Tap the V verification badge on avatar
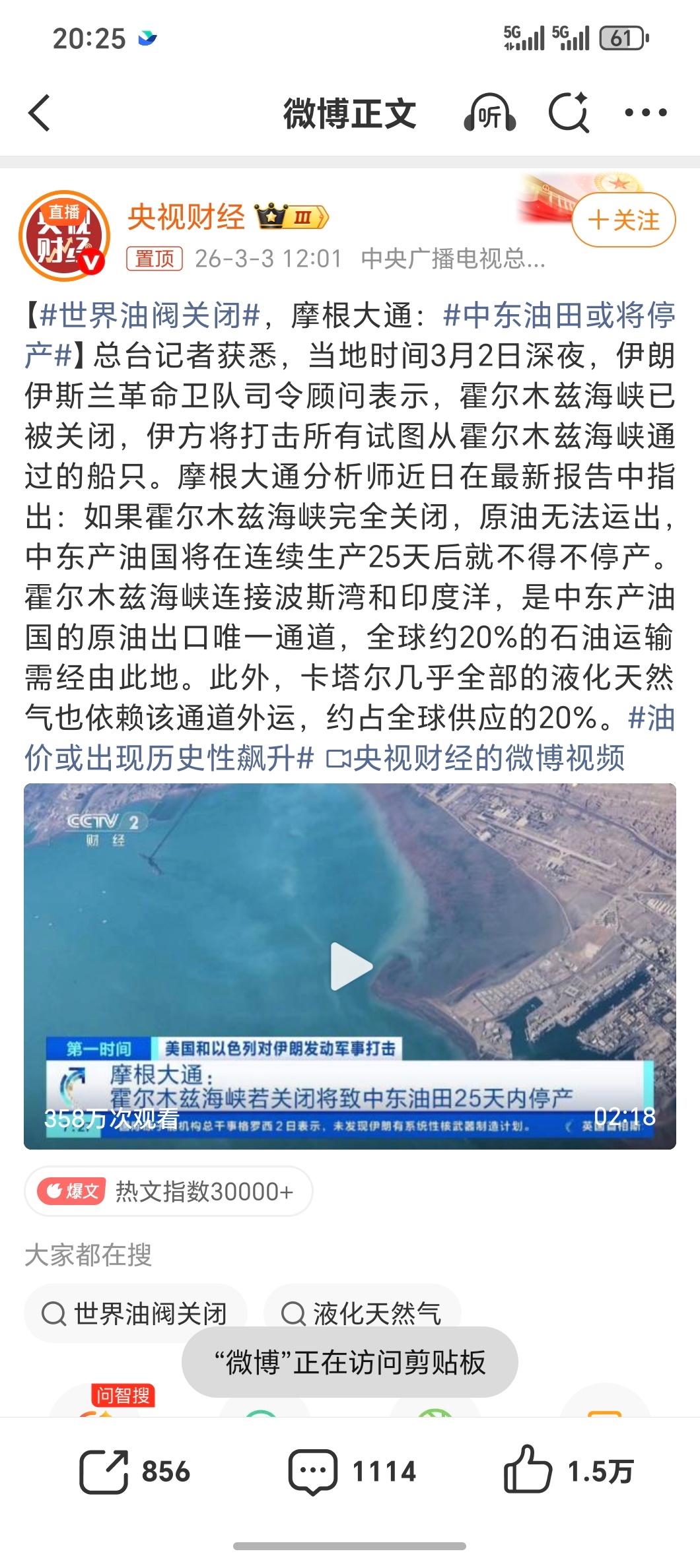This screenshot has width=700, height=1568. pyautogui.click(x=92, y=259)
